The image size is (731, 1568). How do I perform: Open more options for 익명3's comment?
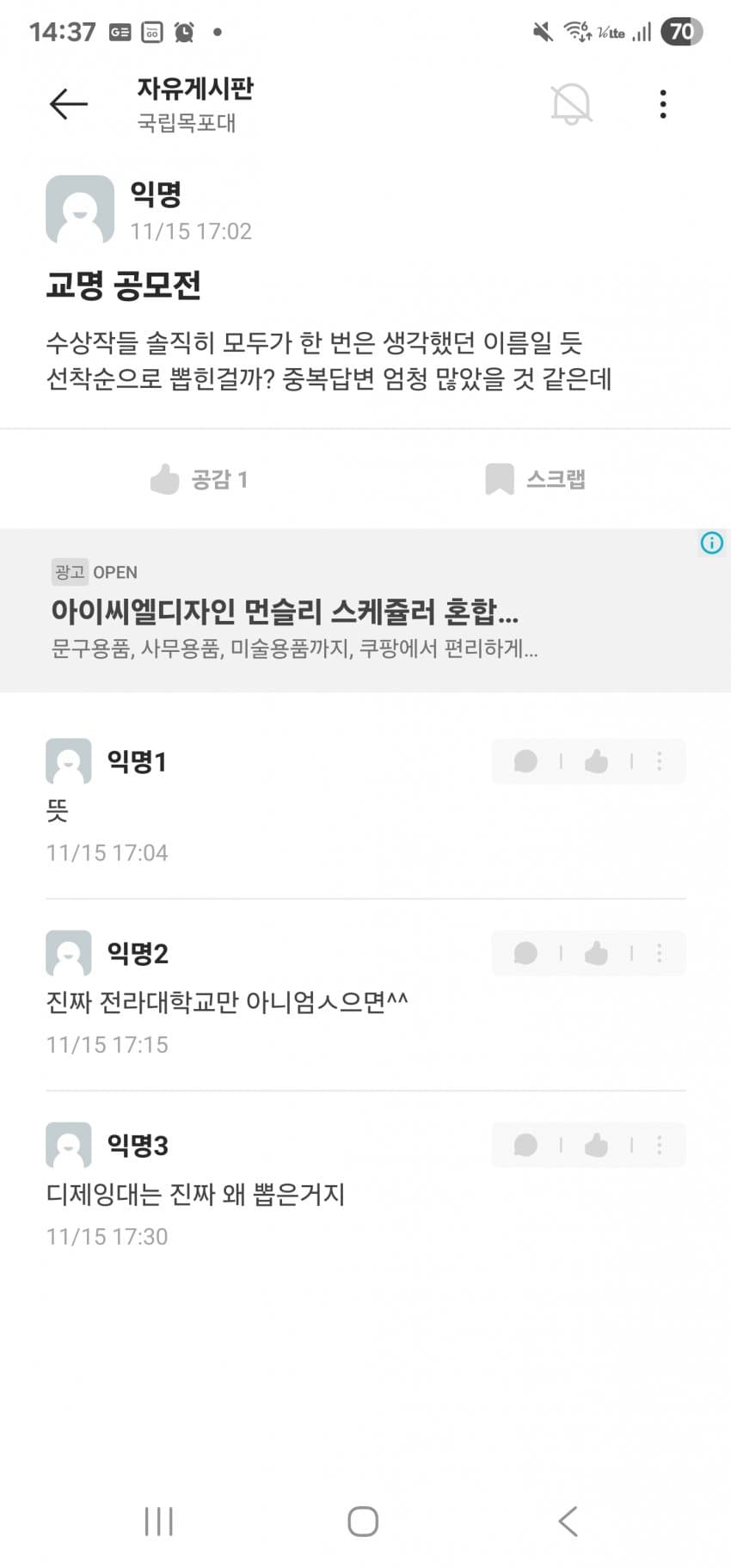pos(660,1145)
